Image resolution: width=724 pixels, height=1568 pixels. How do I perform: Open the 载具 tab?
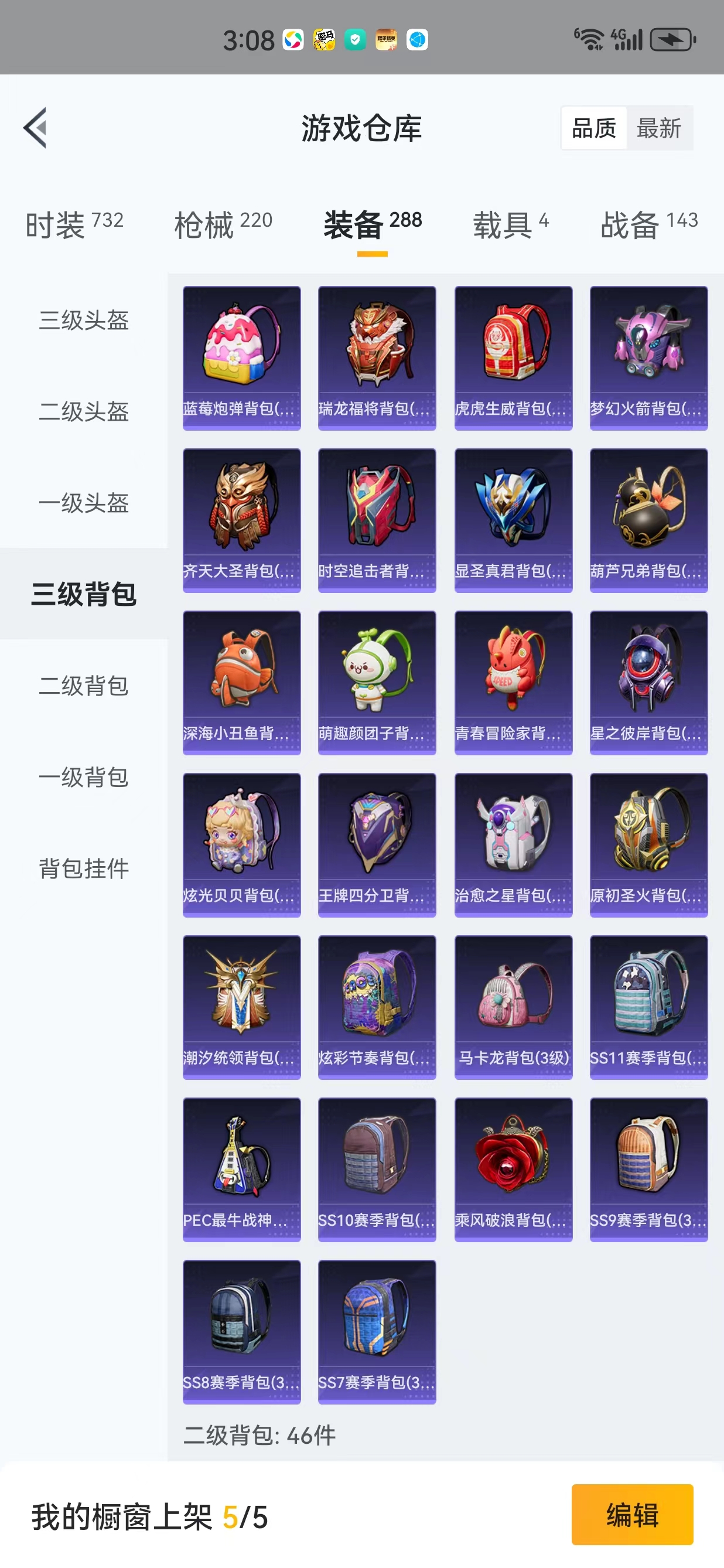[511, 224]
